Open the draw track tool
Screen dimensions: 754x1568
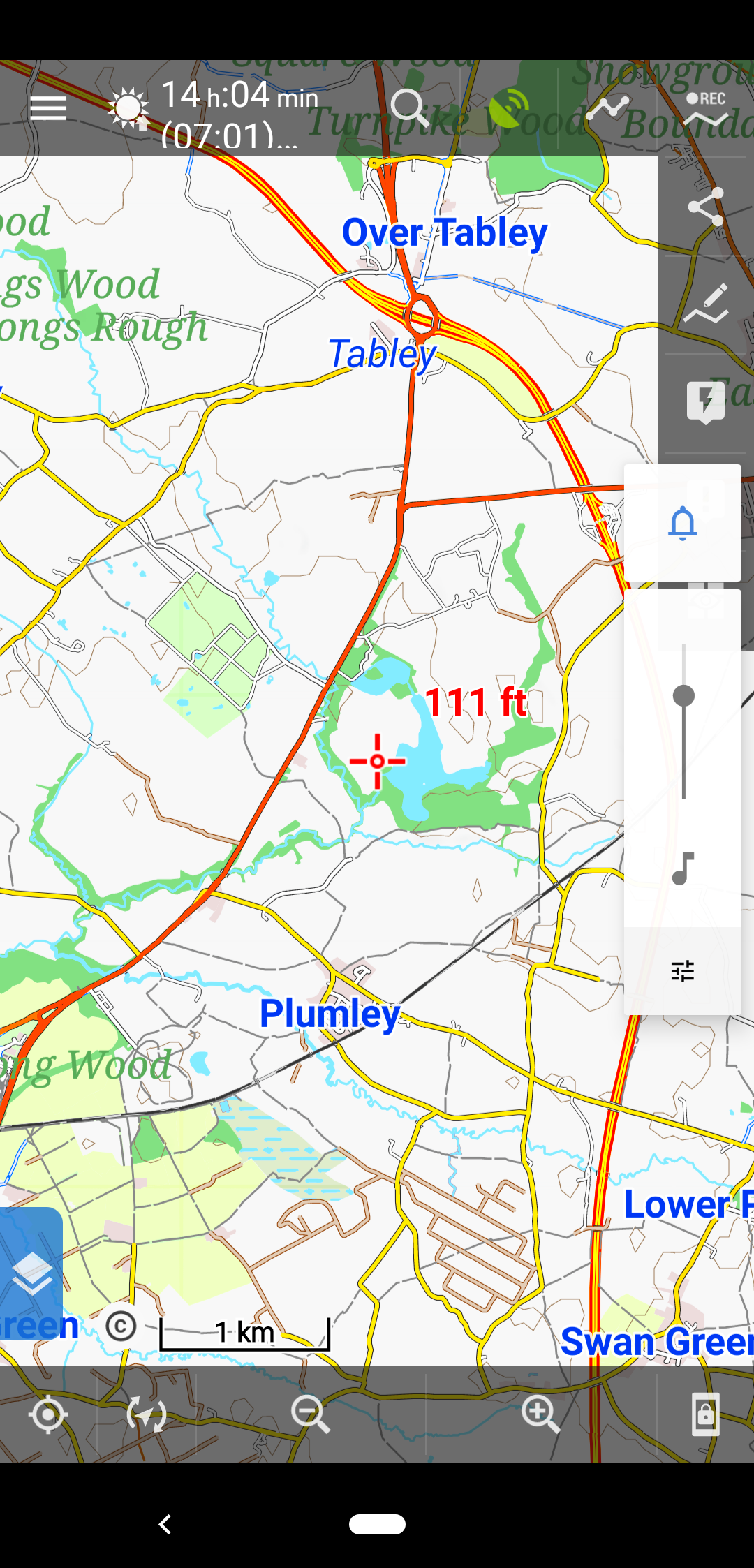[x=705, y=304]
